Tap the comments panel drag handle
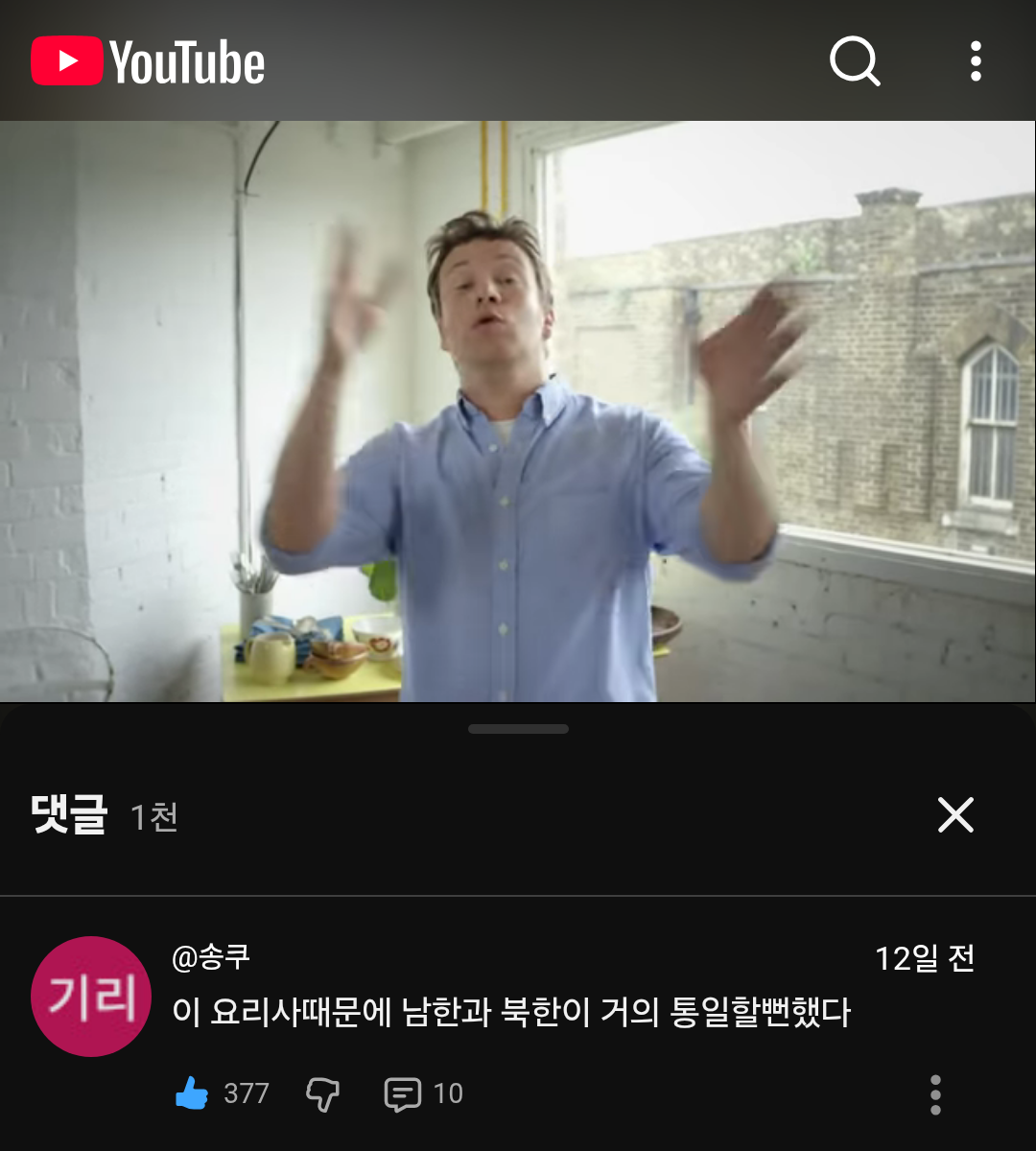 518,729
